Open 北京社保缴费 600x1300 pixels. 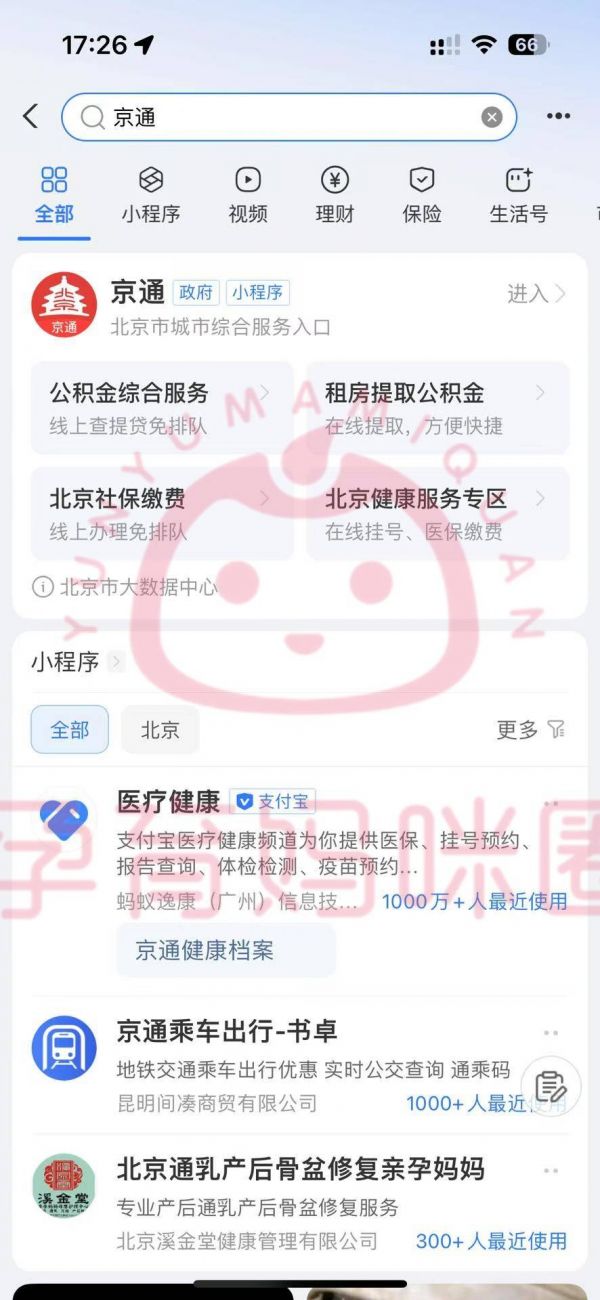pyautogui.click(x=162, y=513)
